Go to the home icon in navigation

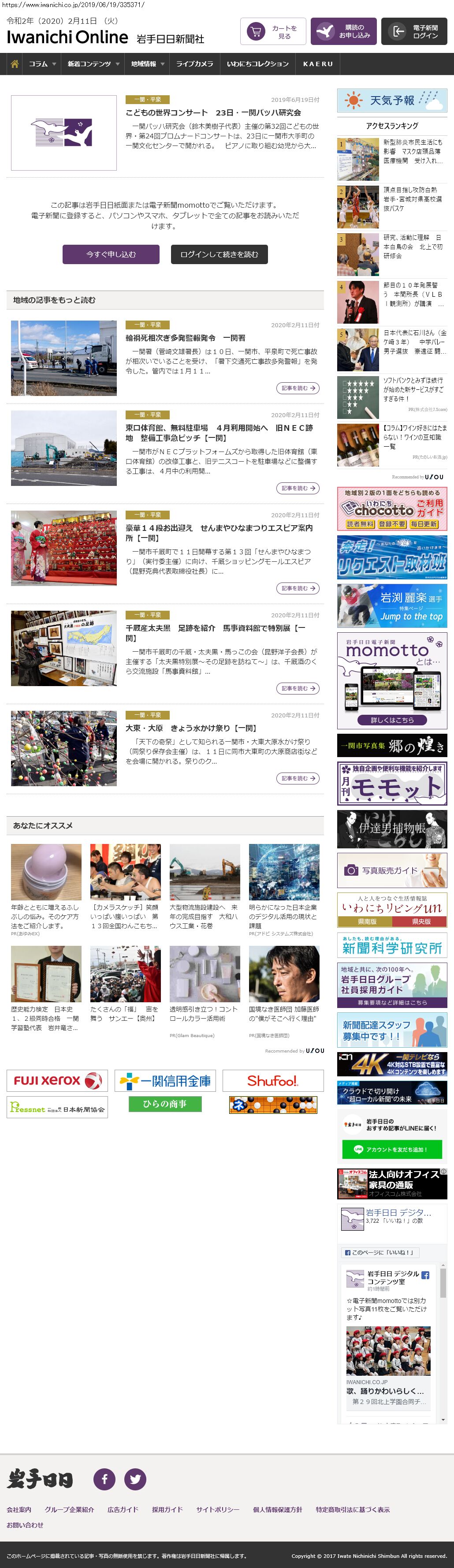pyautogui.click(x=15, y=64)
